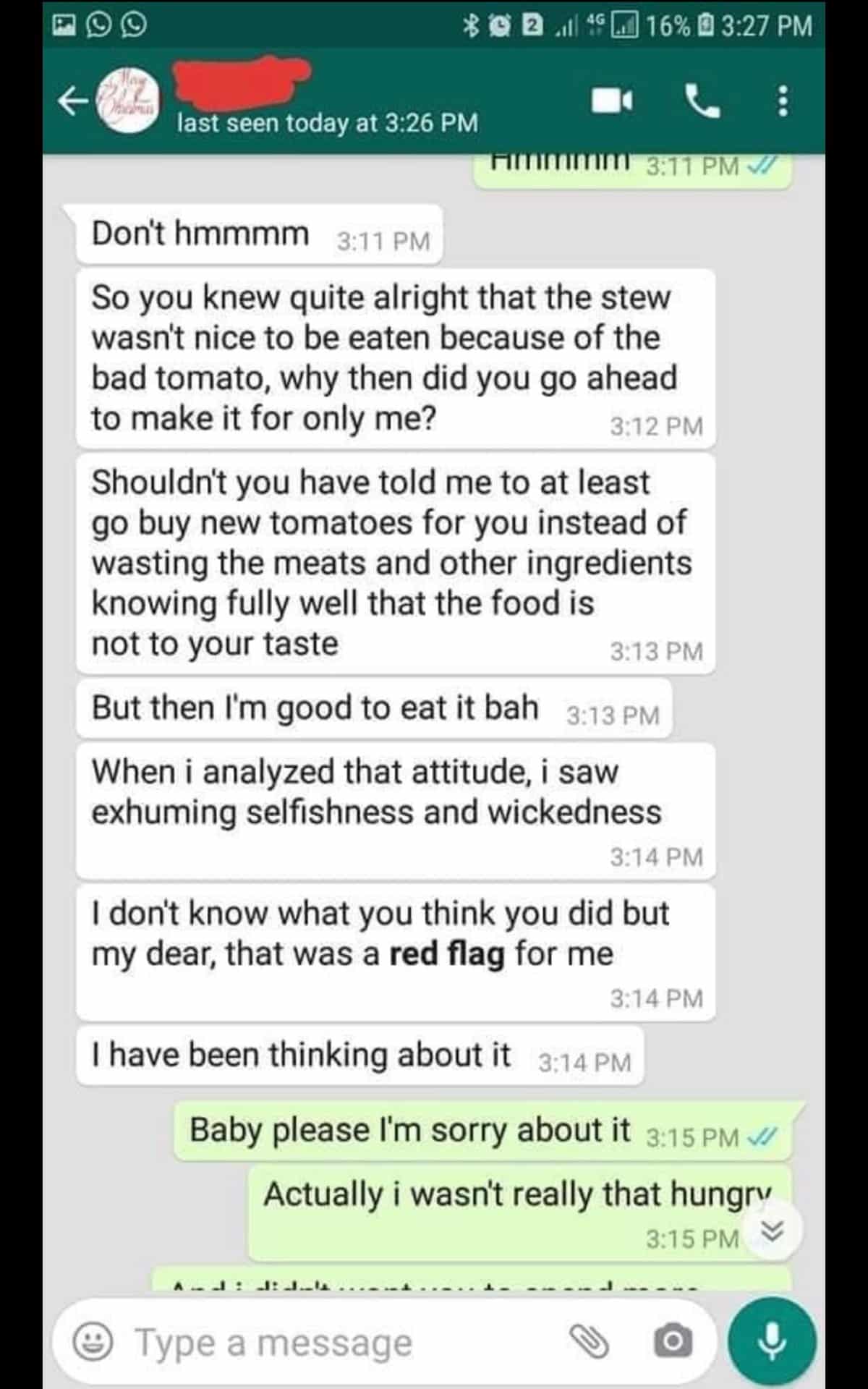868x1389 pixels.
Task: Go back to the chats list
Action: click(74, 101)
